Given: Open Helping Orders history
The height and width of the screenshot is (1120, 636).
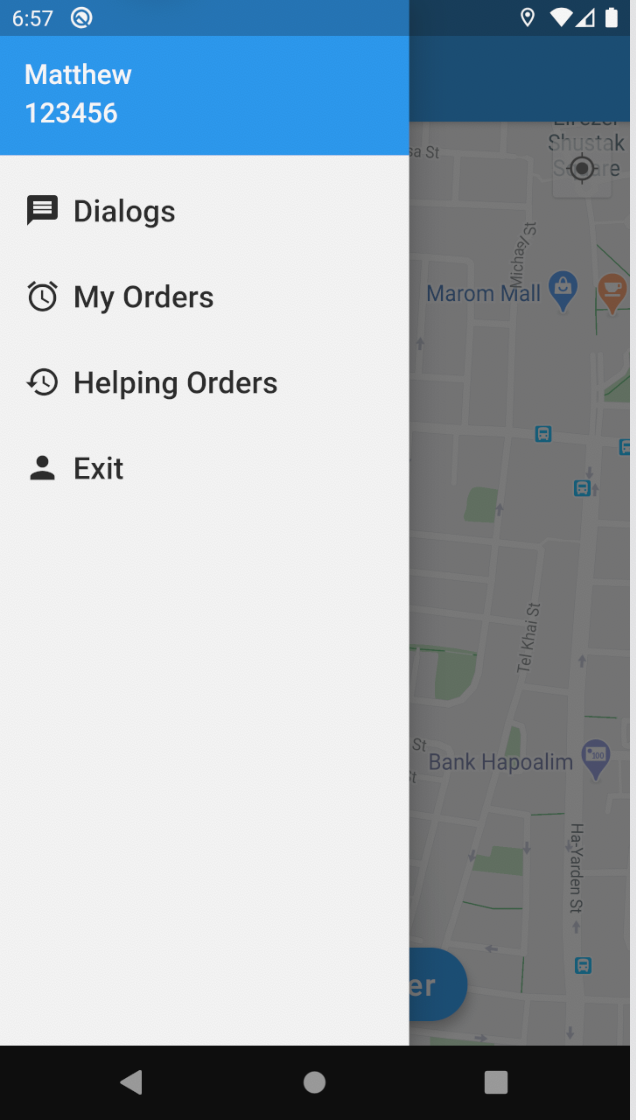Looking at the screenshot, I should (x=175, y=383).
